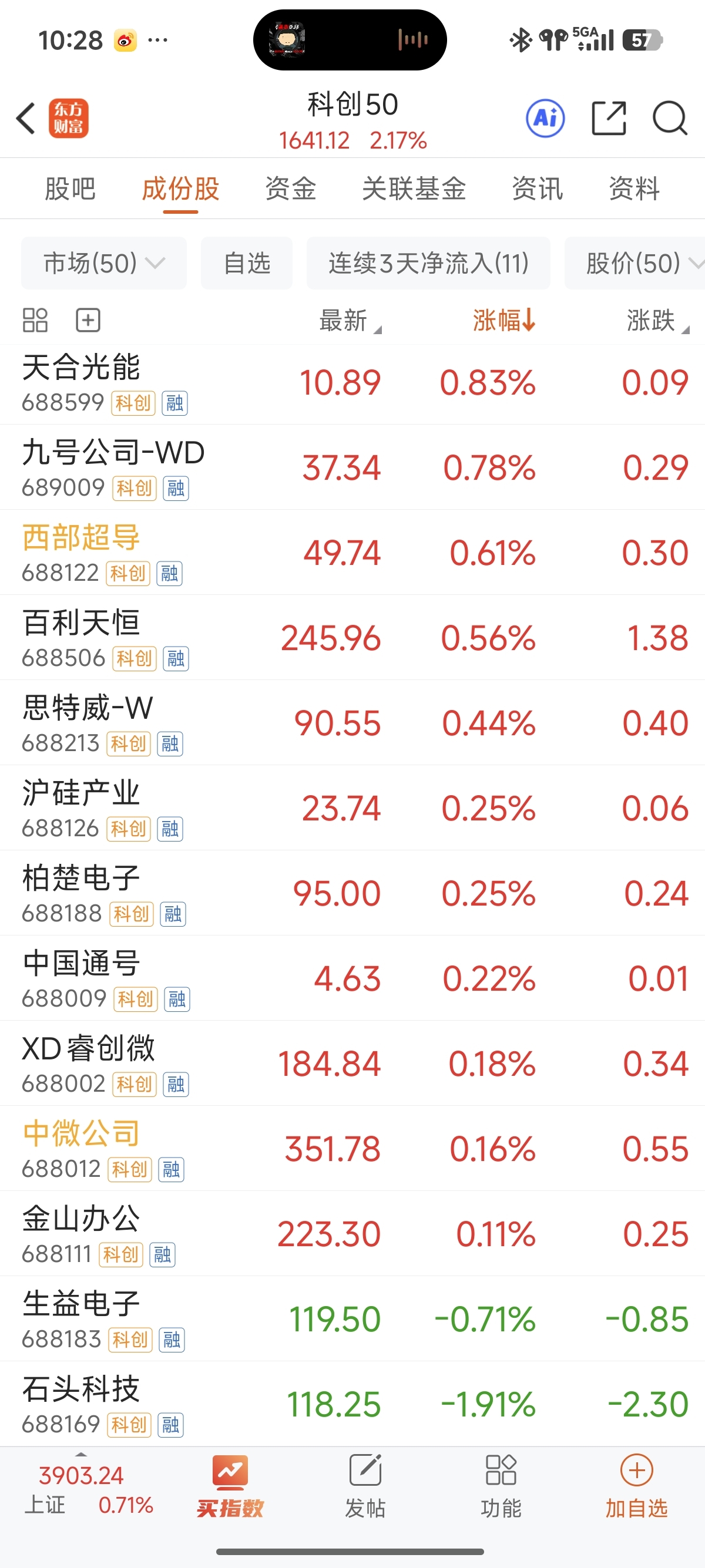This screenshot has height=1568, width=705.
Task: Sort the list by 涨幅 column
Action: click(504, 320)
